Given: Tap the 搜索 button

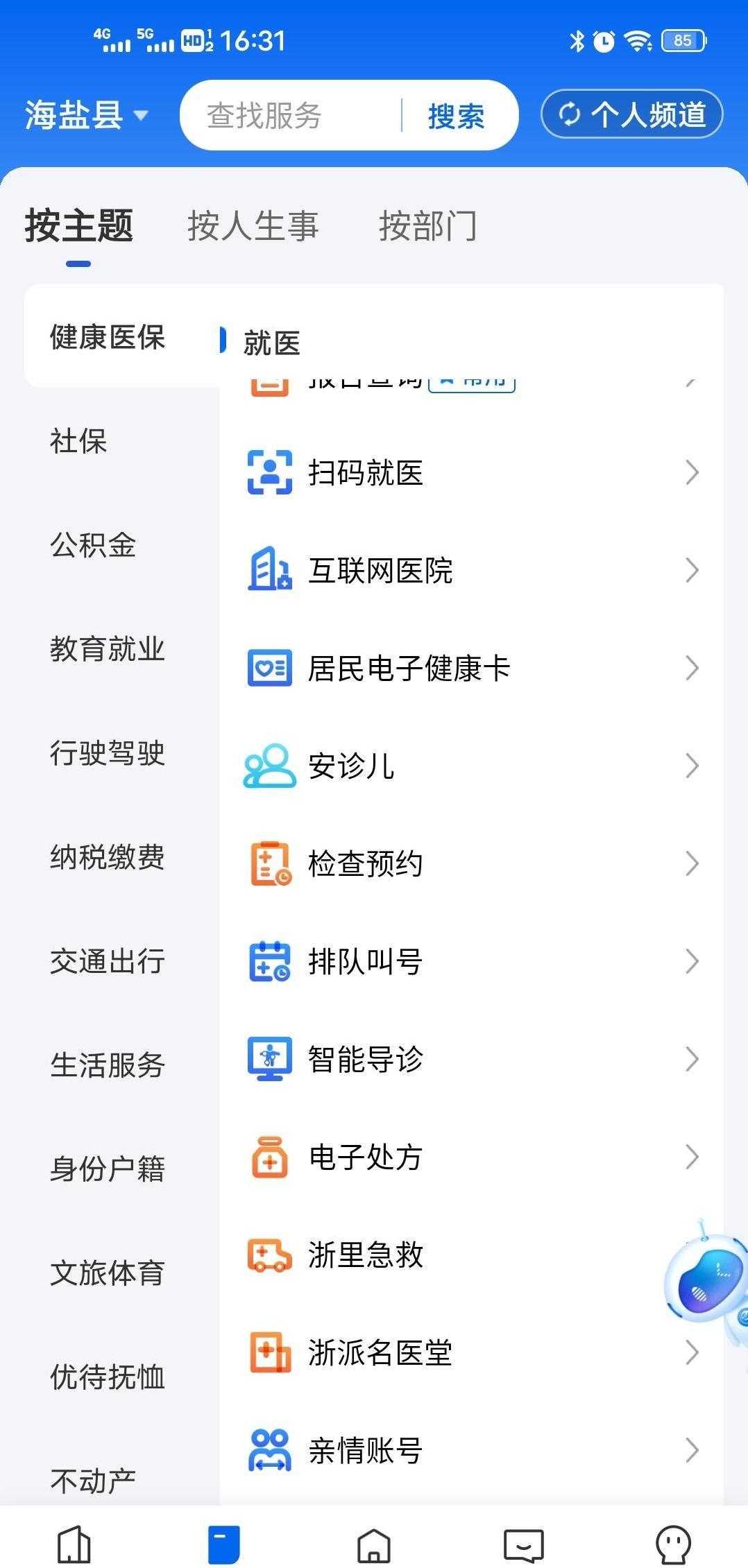Looking at the screenshot, I should 456,116.
